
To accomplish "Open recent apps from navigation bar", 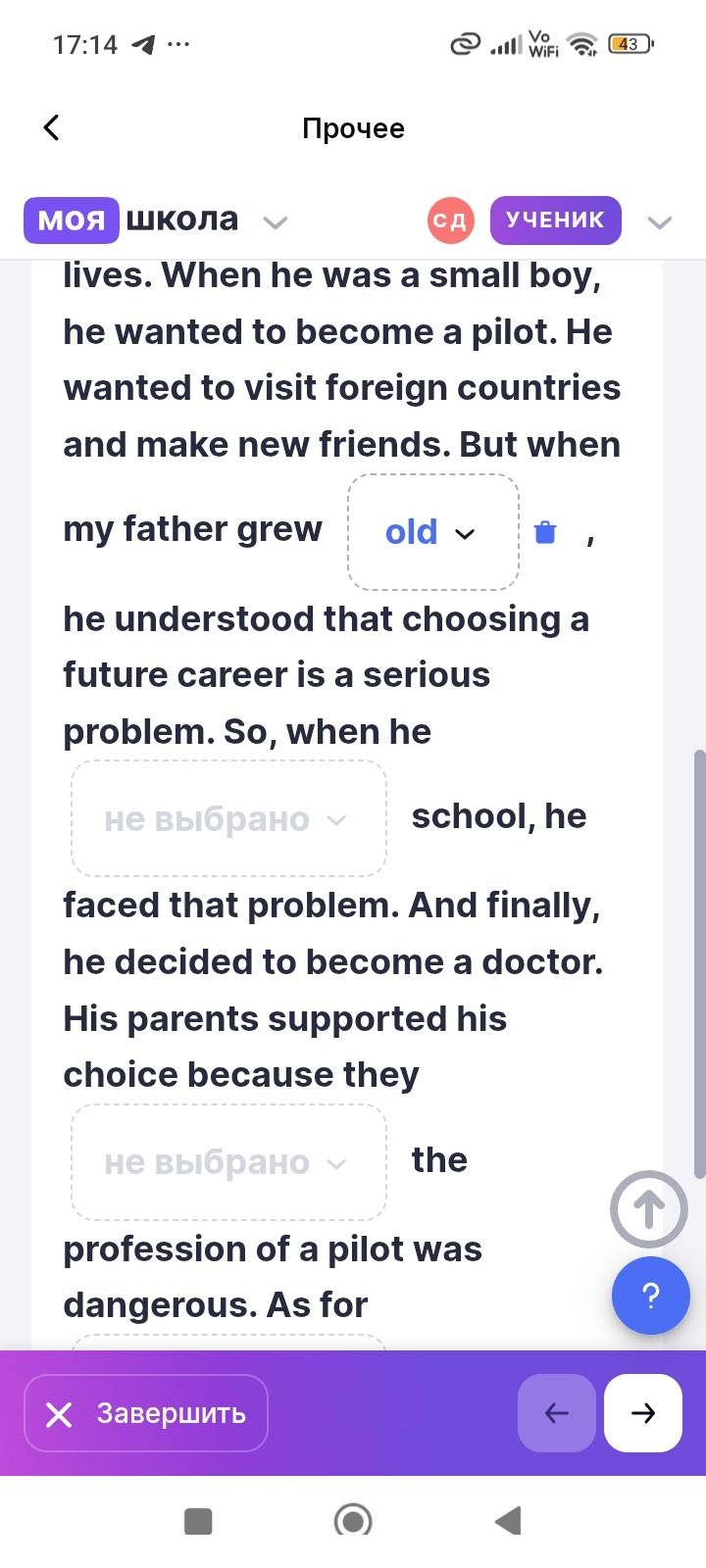I will pyautogui.click(x=199, y=1521).
